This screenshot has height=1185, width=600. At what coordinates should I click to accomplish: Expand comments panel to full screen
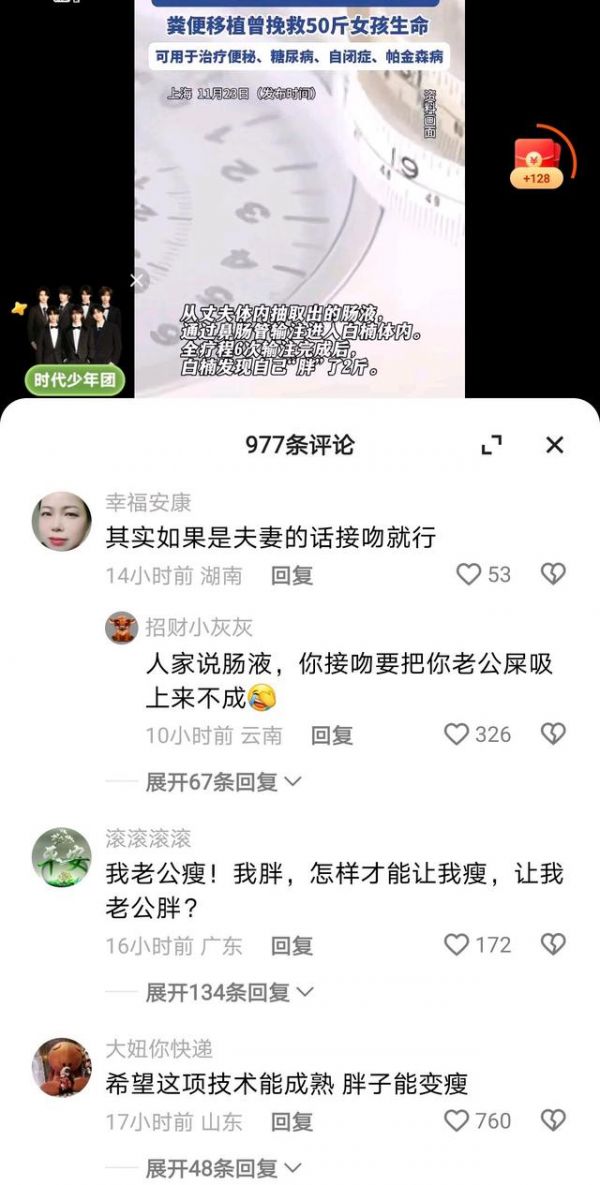492,445
